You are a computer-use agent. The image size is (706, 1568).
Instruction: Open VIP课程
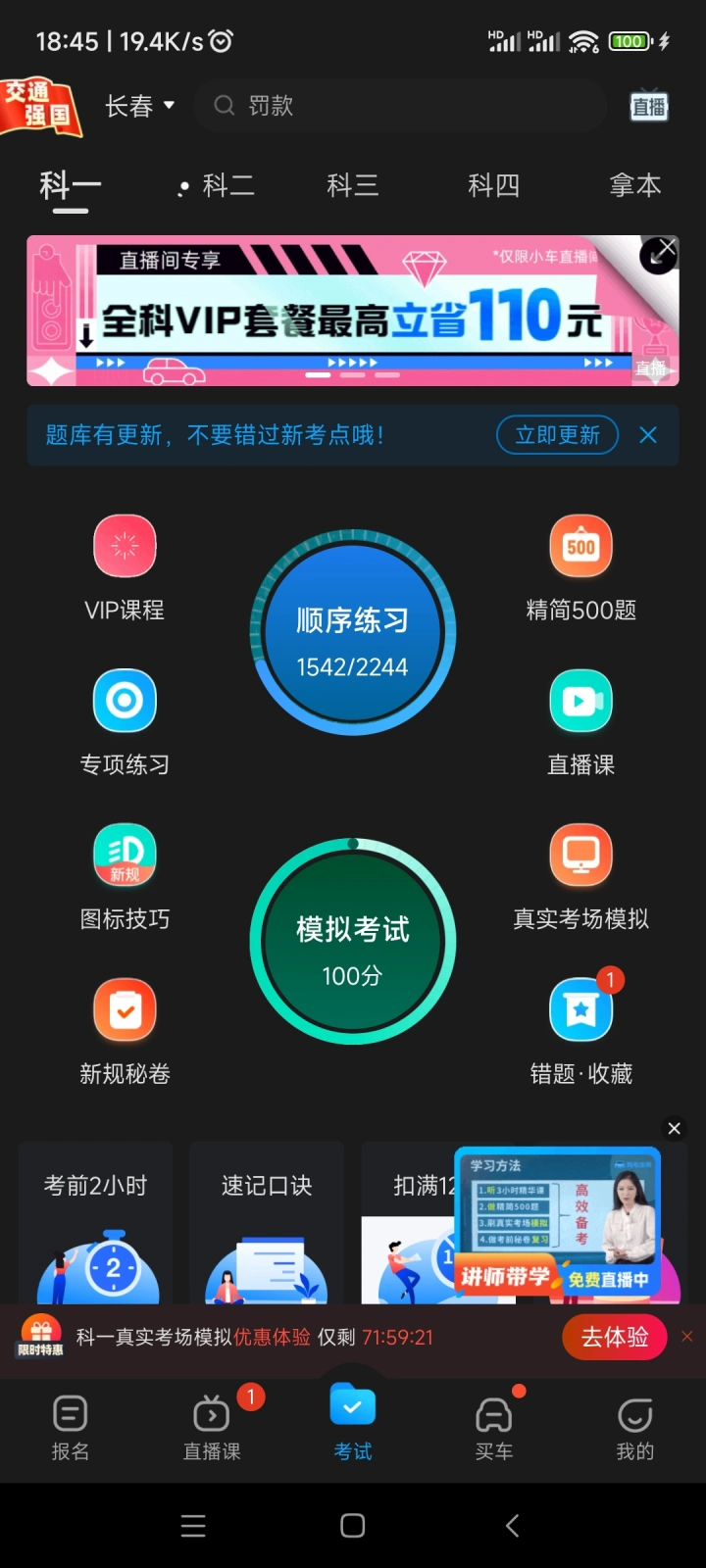(125, 567)
